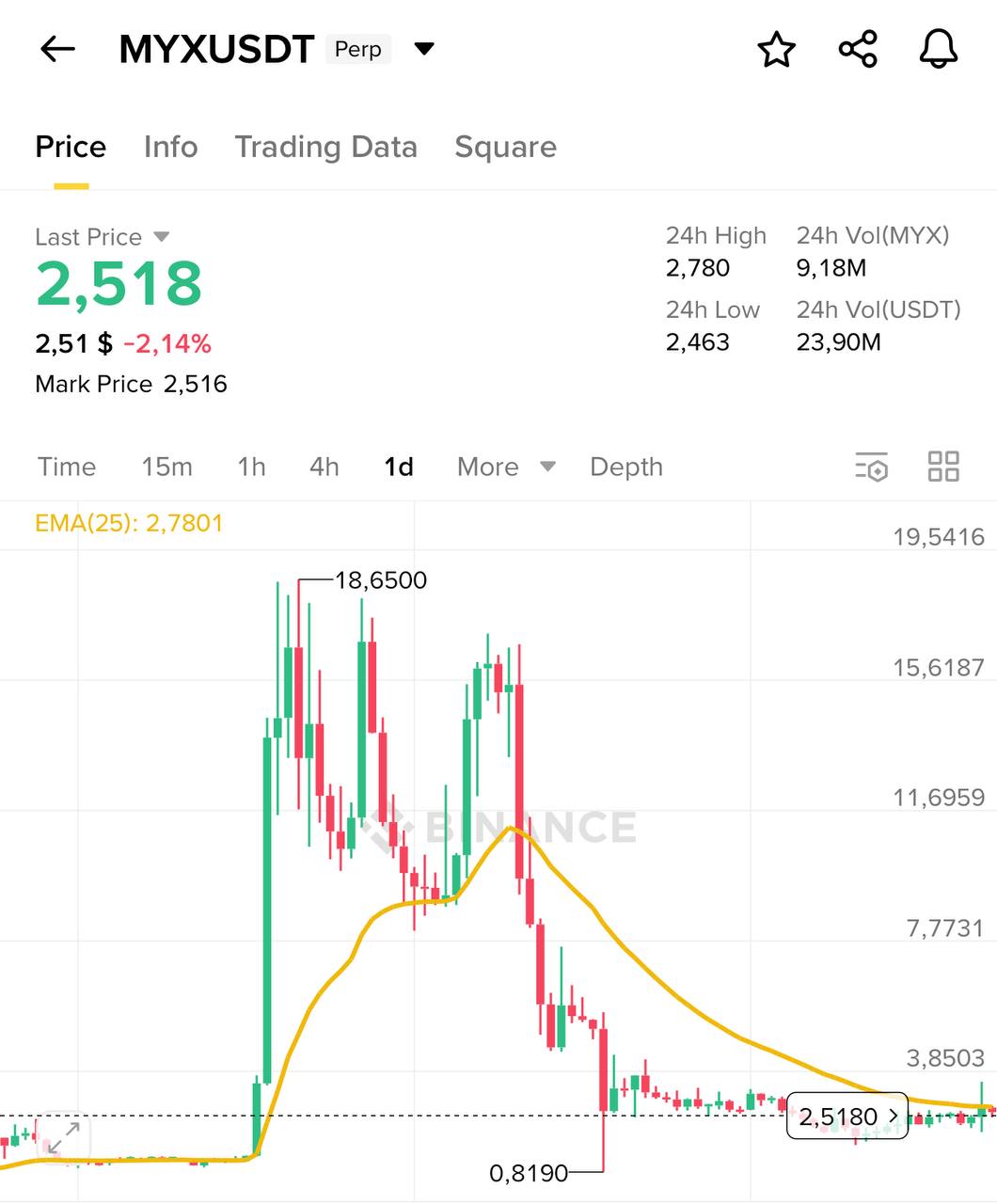Expand the chart to fullscreen
This screenshot has width=997, height=1204.
pos(64,1138)
